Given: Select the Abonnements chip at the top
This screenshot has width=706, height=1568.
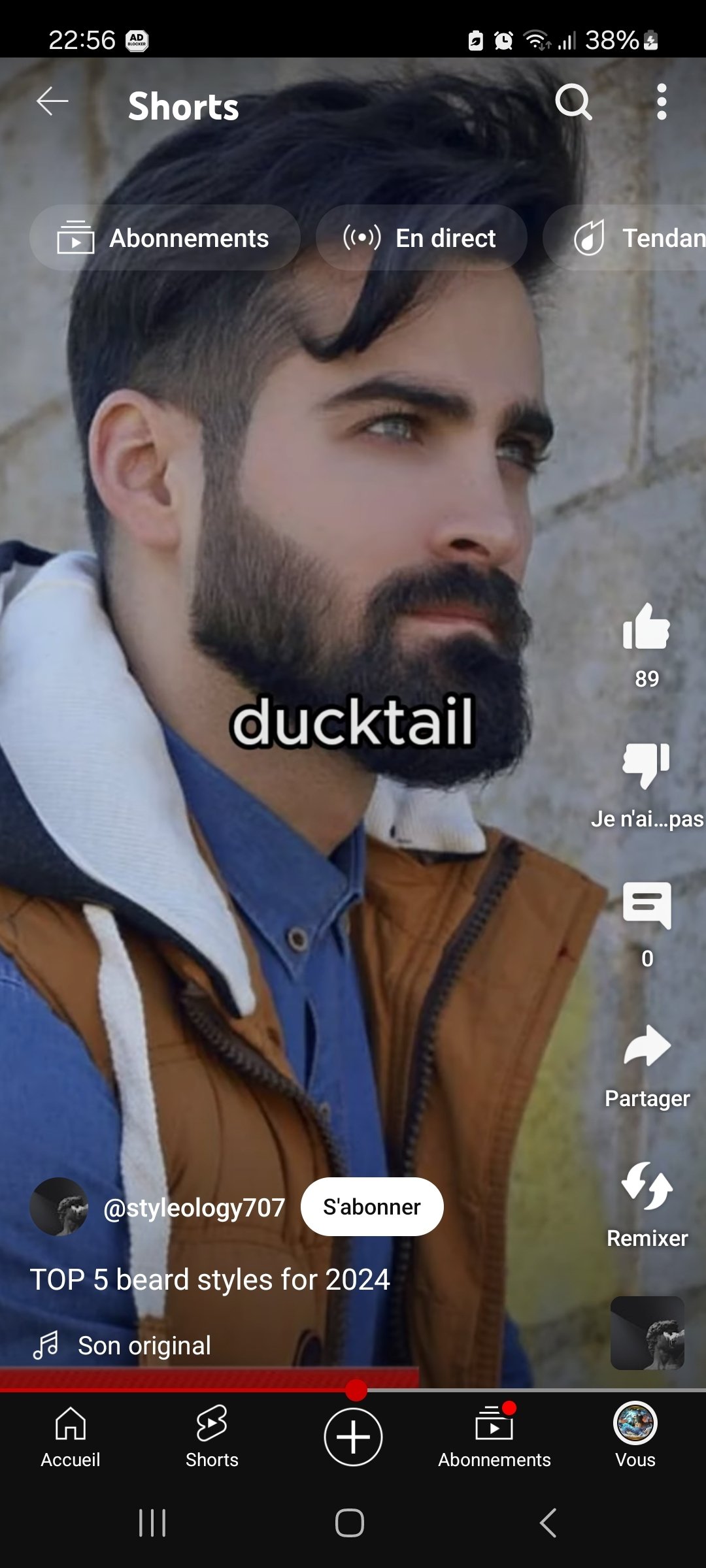Looking at the screenshot, I should [x=165, y=238].
